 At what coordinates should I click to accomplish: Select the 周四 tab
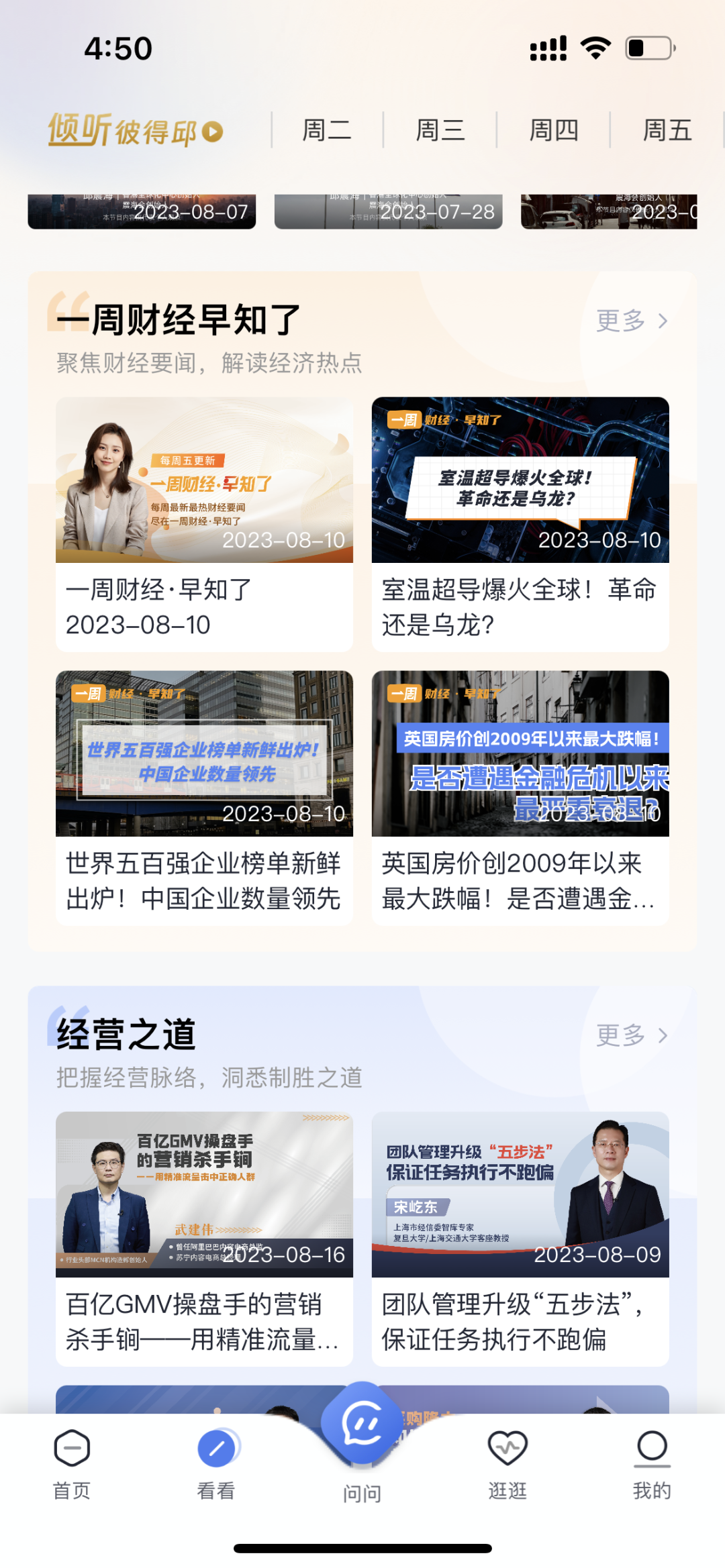[x=554, y=129]
